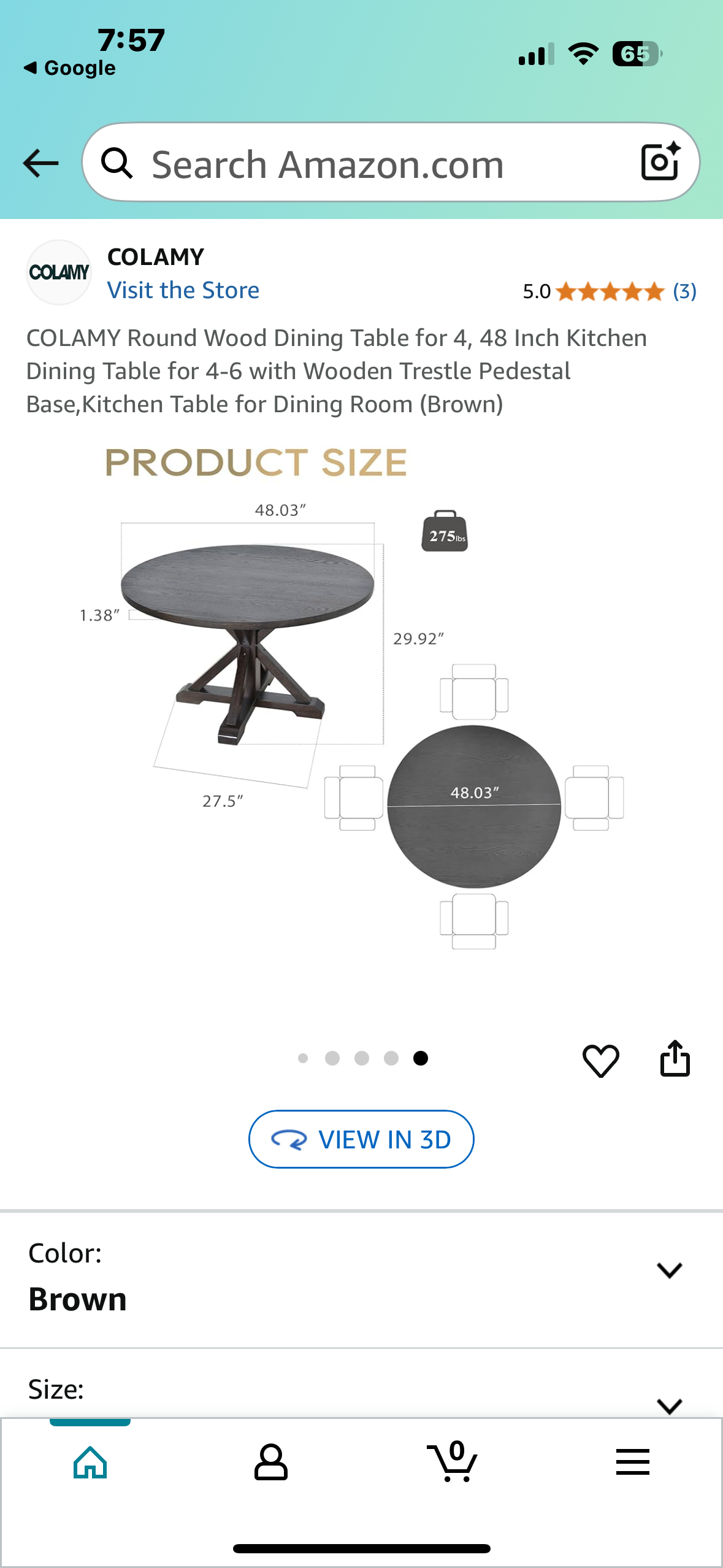Open the shopping cart
Image resolution: width=723 pixels, height=1568 pixels.
point(452,1462)
